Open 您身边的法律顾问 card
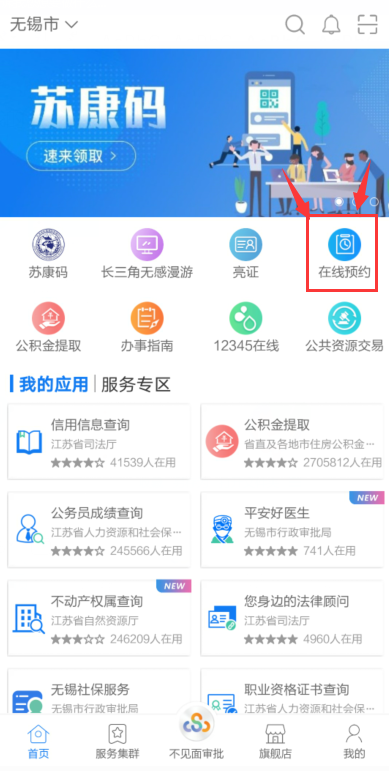The height and width of the screenshot is (771, 389). point(292,618)
